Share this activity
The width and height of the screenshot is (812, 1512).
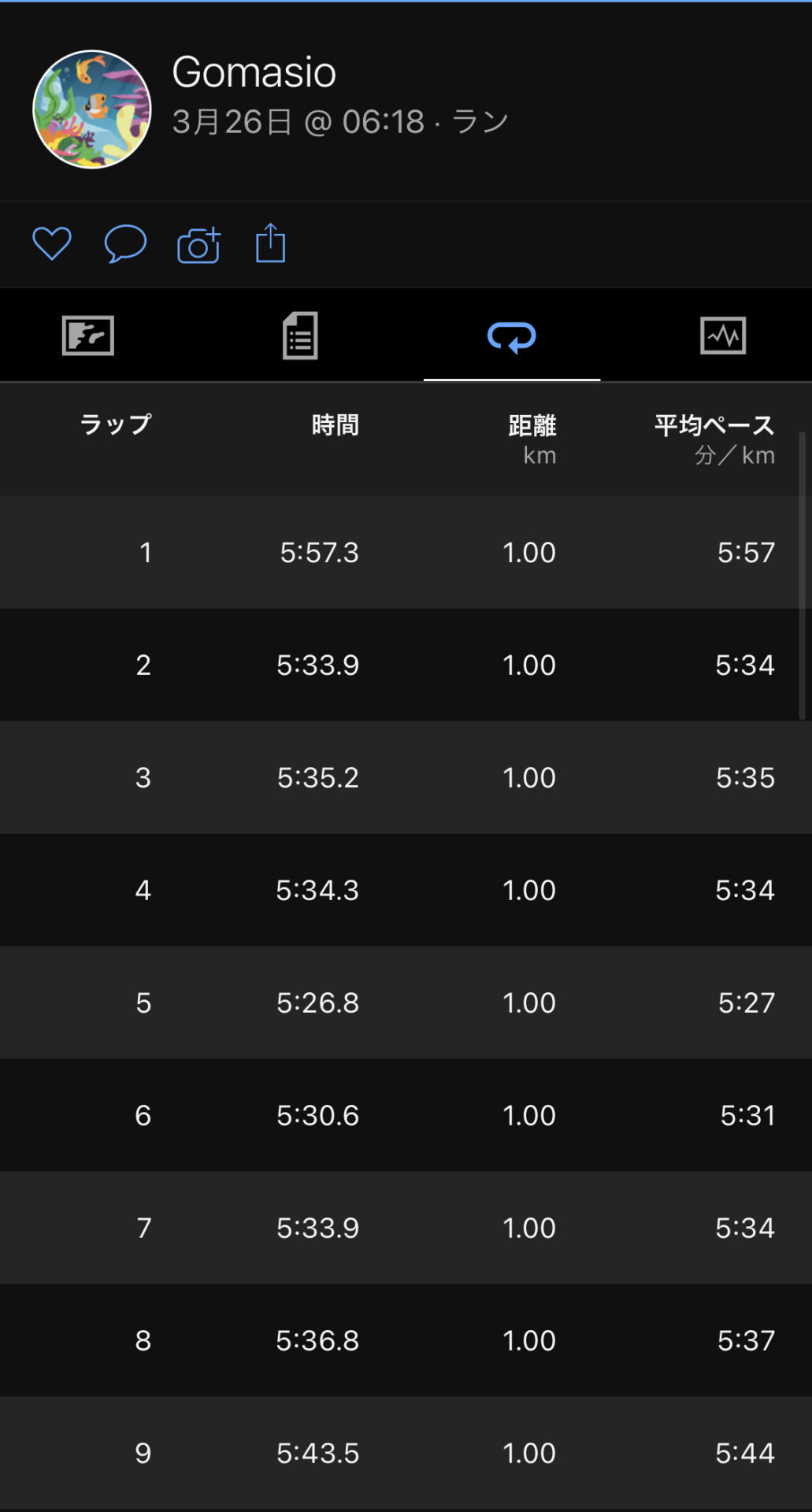click(270, 243)
